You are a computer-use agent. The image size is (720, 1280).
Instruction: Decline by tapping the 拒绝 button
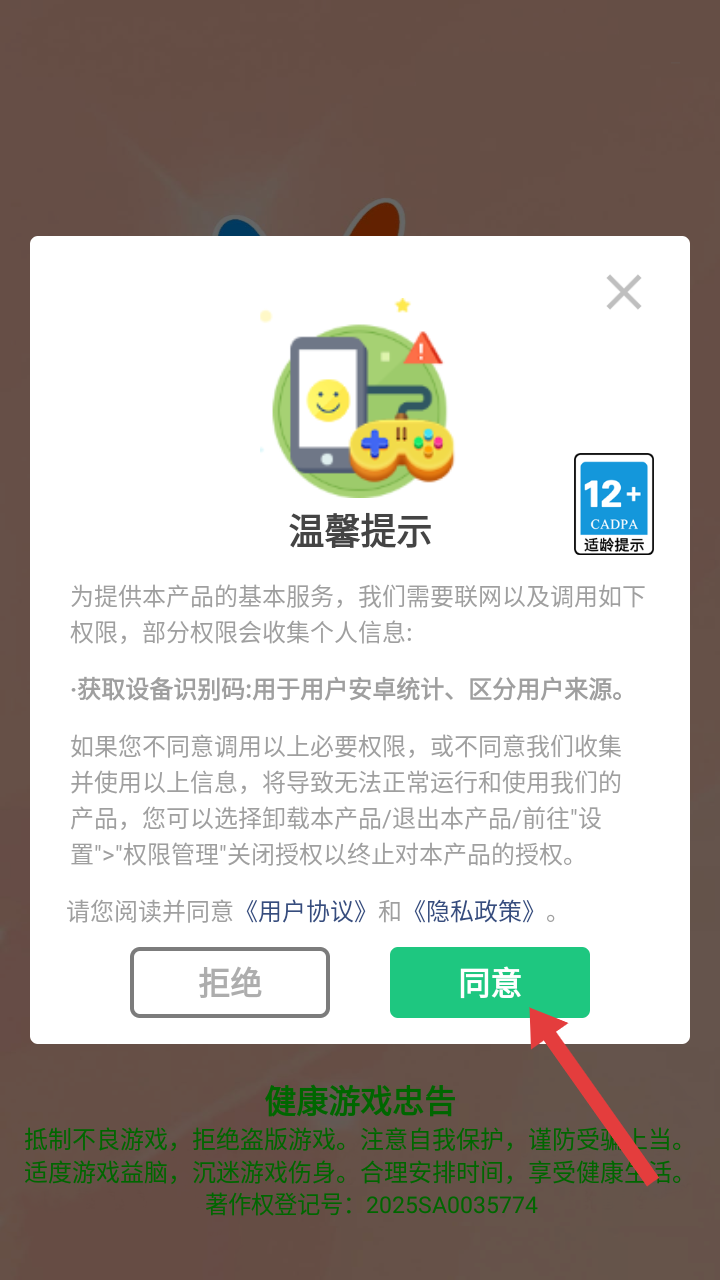230,983
